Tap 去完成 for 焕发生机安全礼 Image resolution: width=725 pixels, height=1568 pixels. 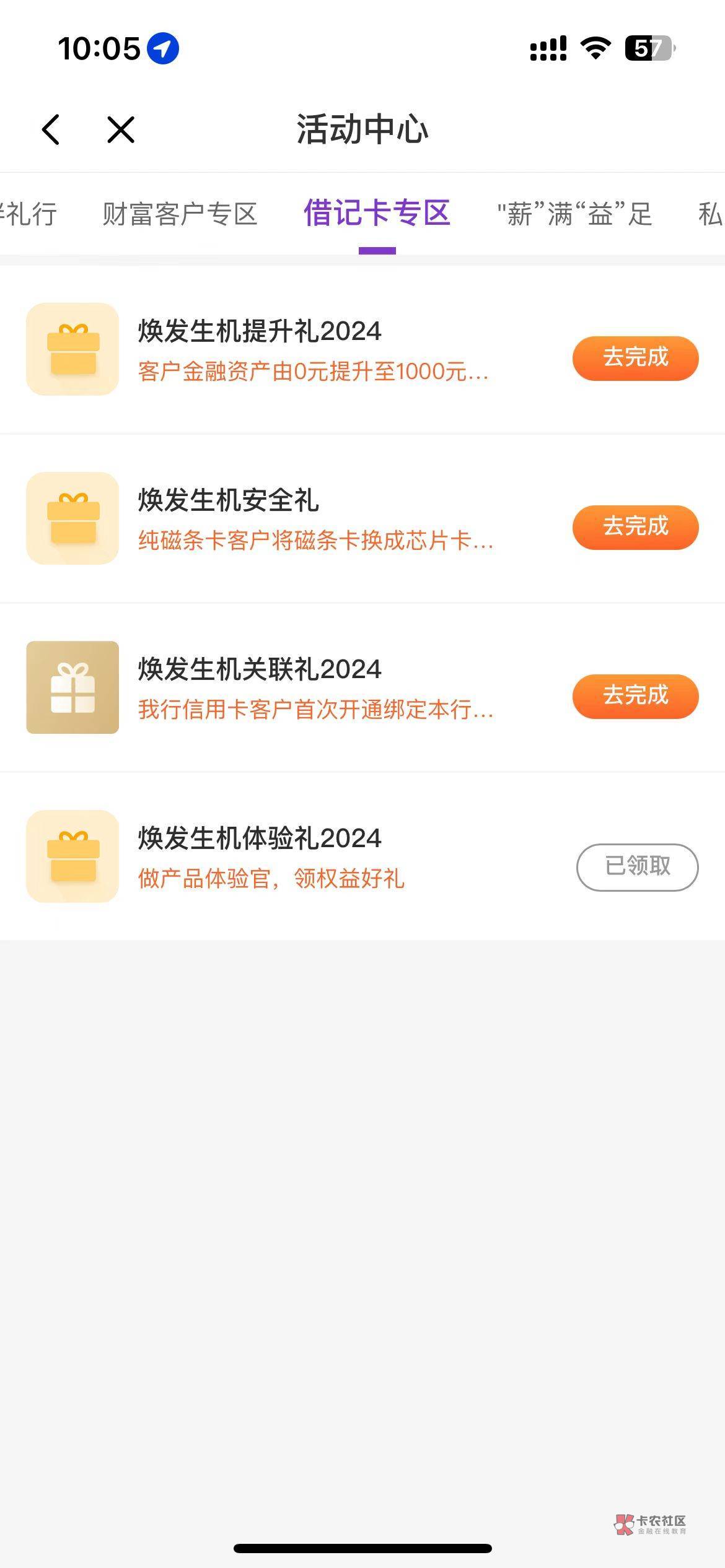[x=635, y=527]
